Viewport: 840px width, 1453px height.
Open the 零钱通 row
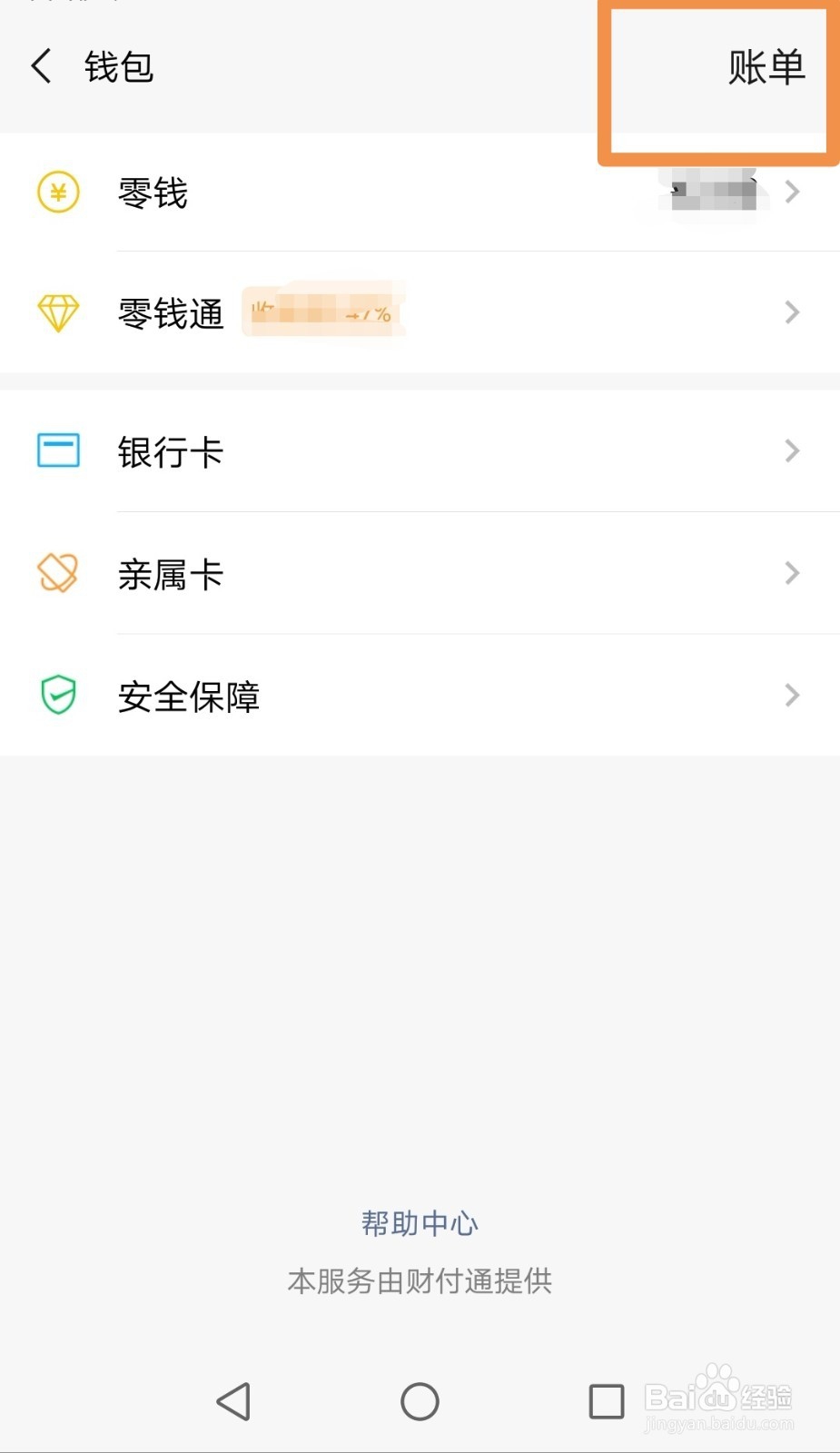(x=420, y=312)
